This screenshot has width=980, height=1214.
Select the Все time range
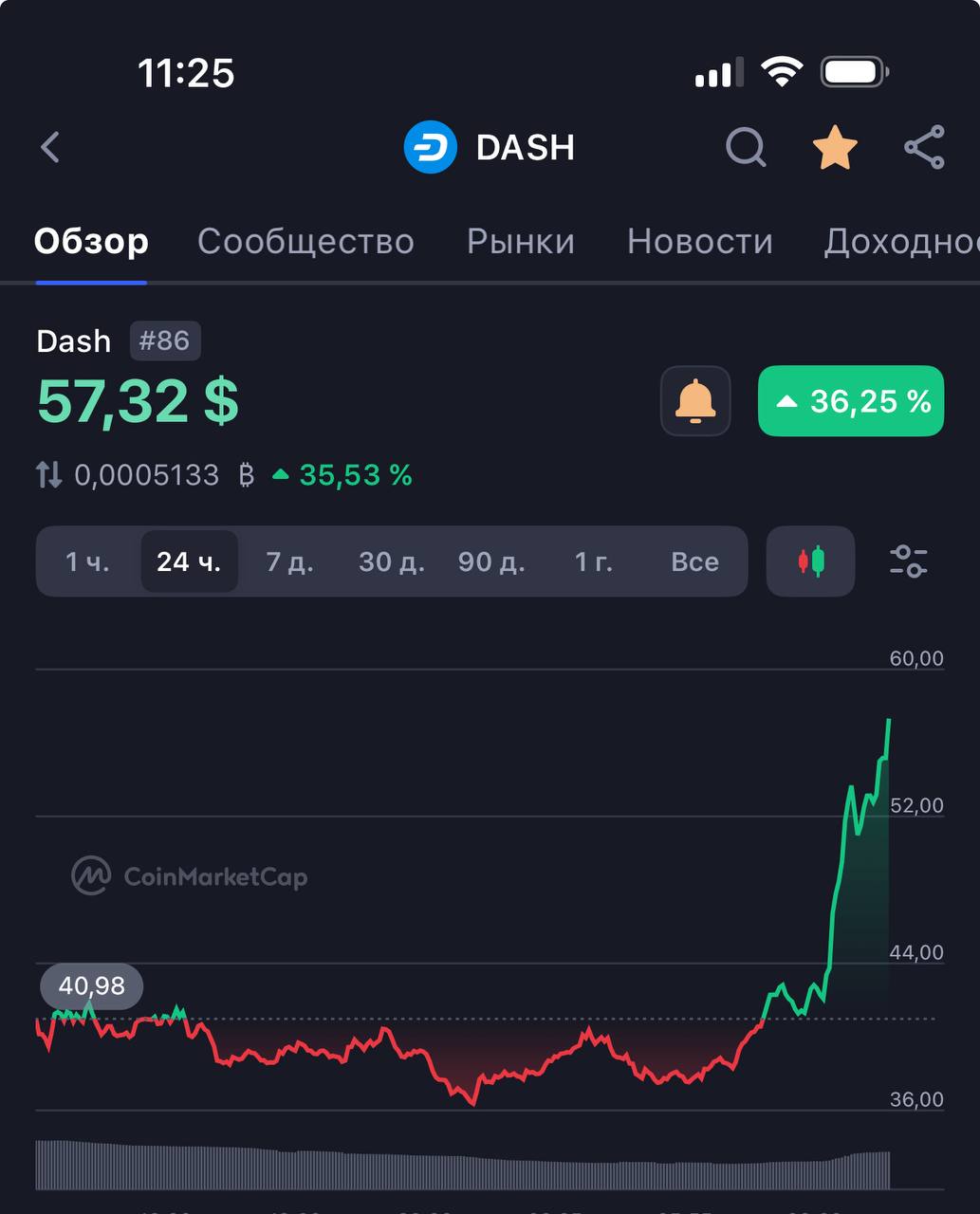(x=694, y=561)
